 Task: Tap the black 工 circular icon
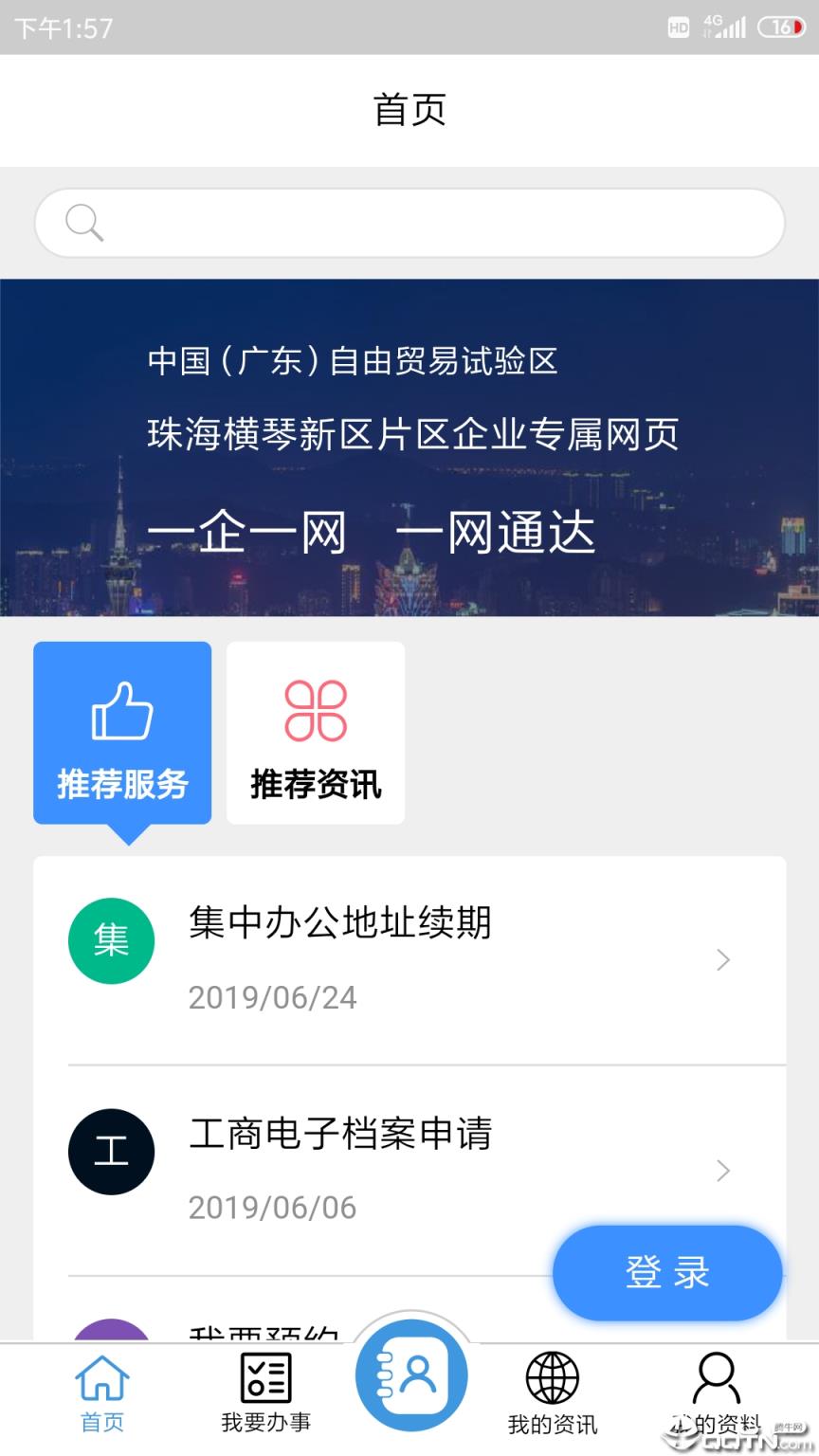[x=111, y=1151]
